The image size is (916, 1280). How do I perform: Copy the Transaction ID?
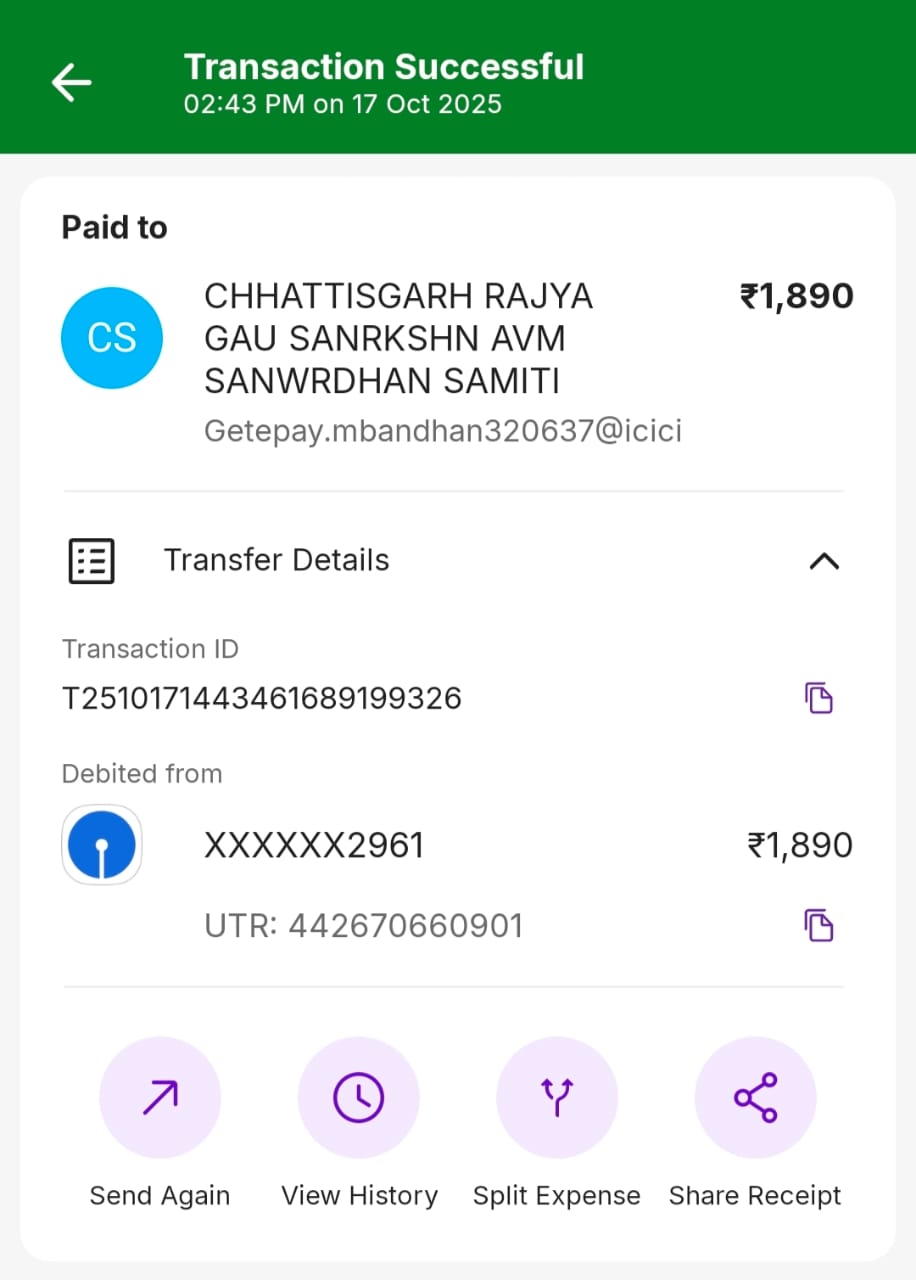click(819, 698)
